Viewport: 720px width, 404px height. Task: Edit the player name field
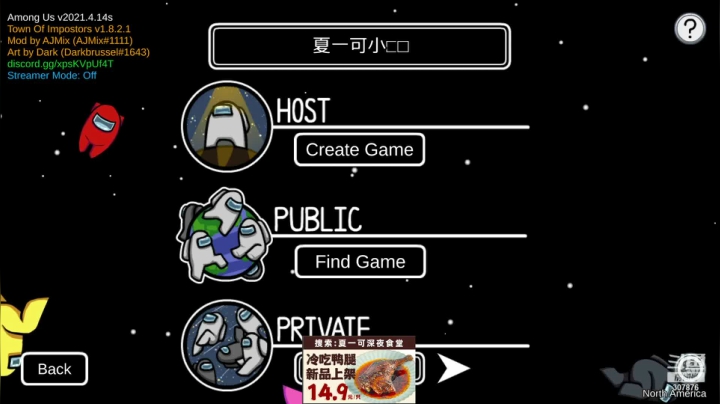click(x=360, y=46)
